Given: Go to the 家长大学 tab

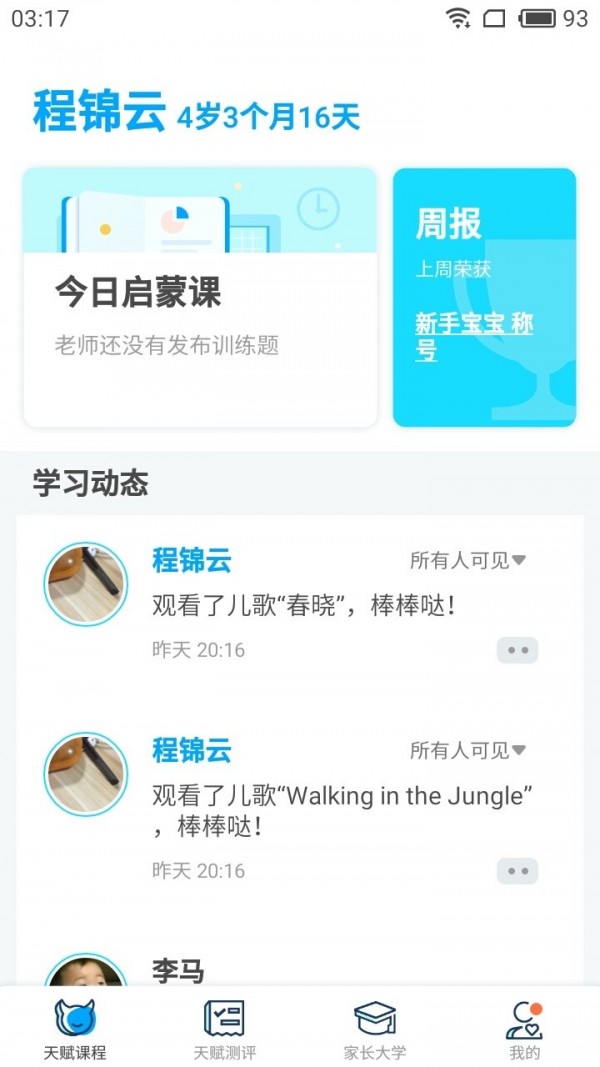Looking at the screenshot, I should (x=375, y=1030).
